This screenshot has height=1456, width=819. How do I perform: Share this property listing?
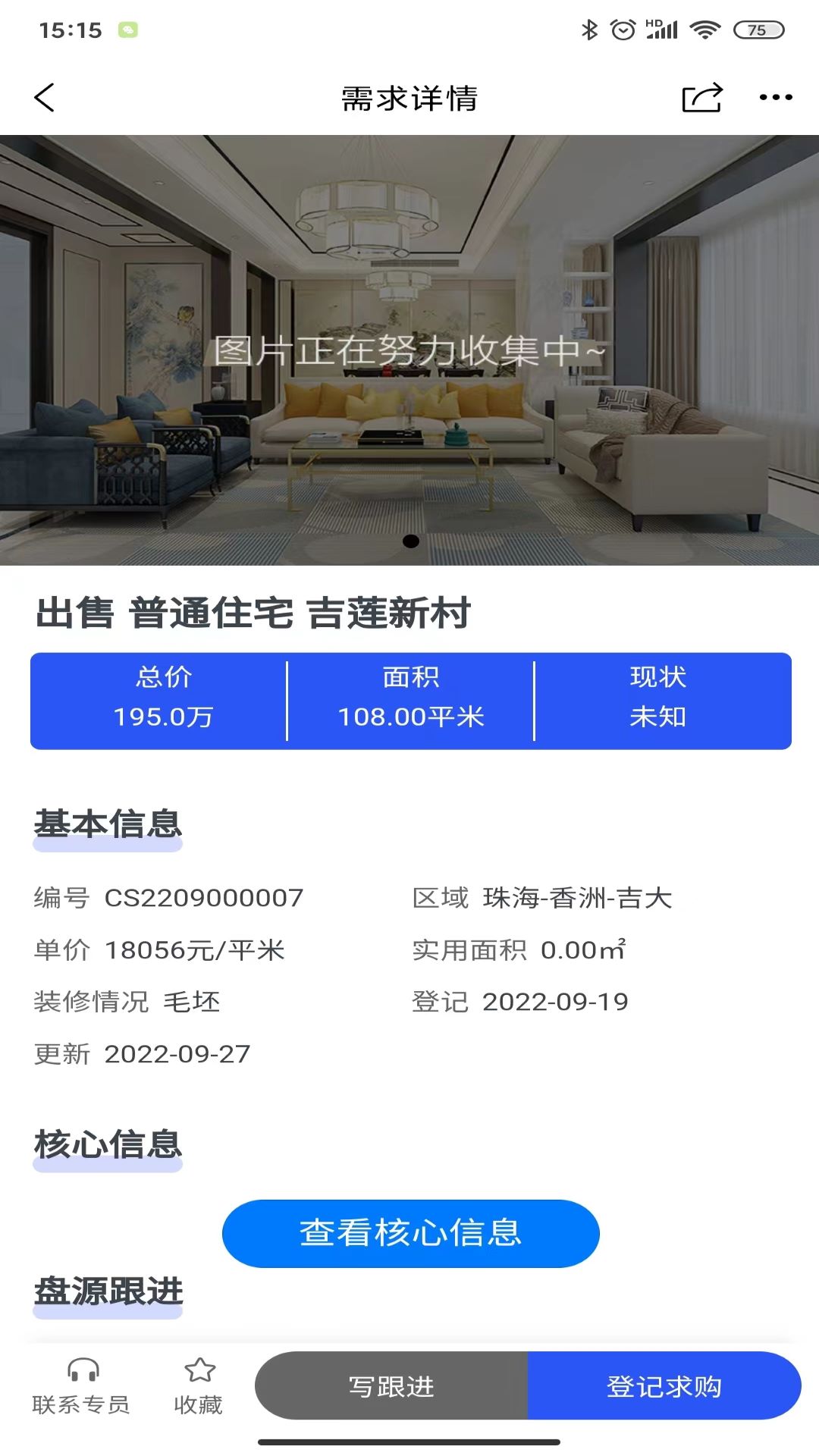pos(701,98)
